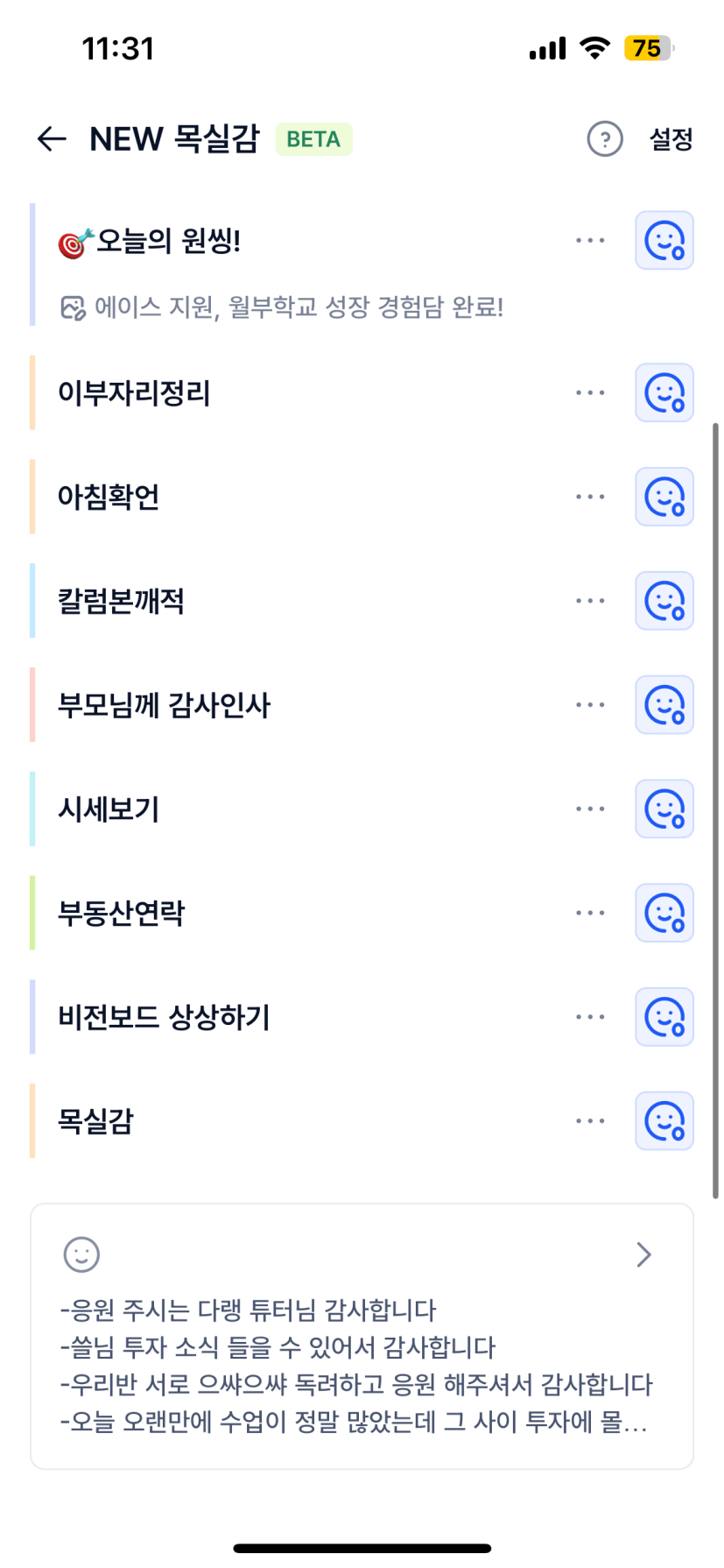Open the 부모님께 감사인사 item
The height and width of the screenshot is (1568, 724).
click(x=165, y=705)
